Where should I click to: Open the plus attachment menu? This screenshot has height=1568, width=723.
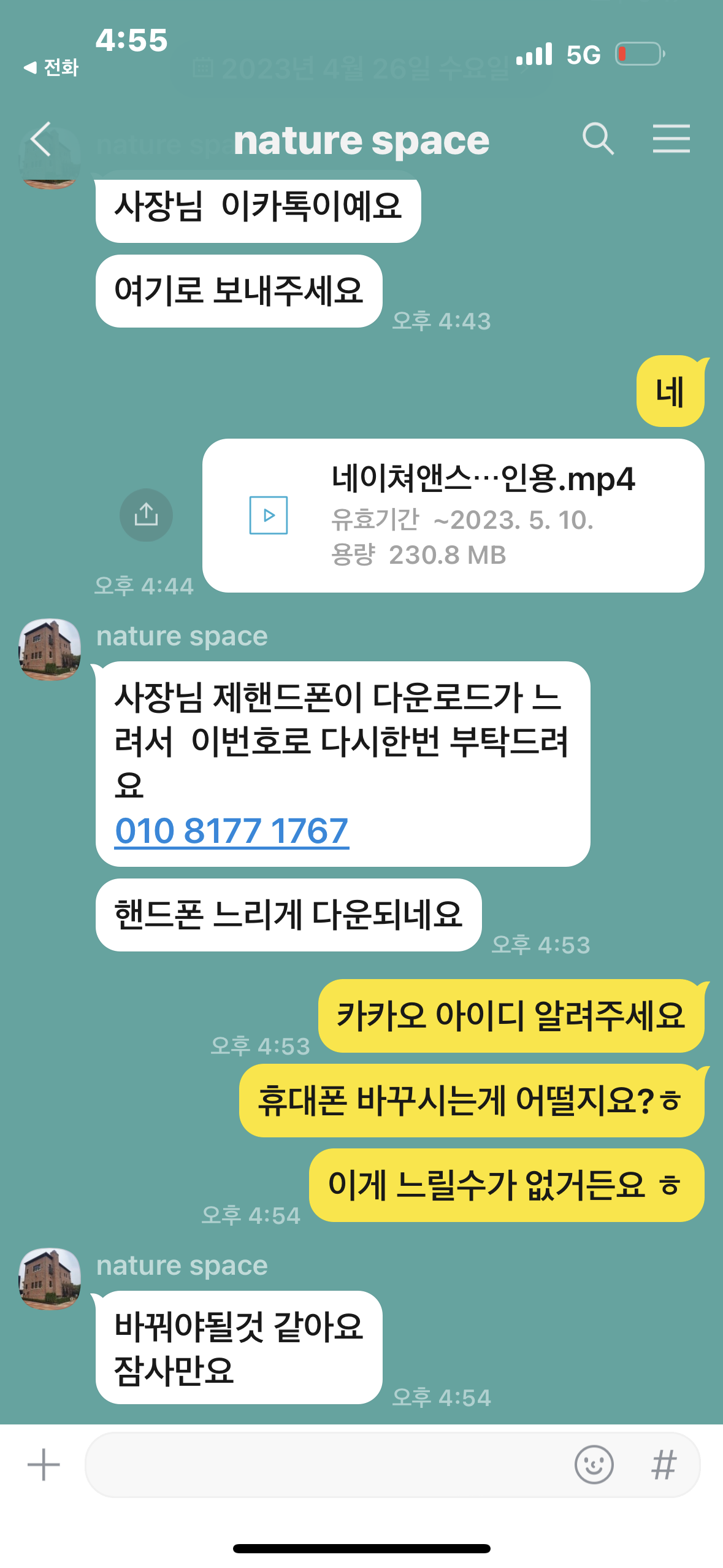pos(44,1464)
